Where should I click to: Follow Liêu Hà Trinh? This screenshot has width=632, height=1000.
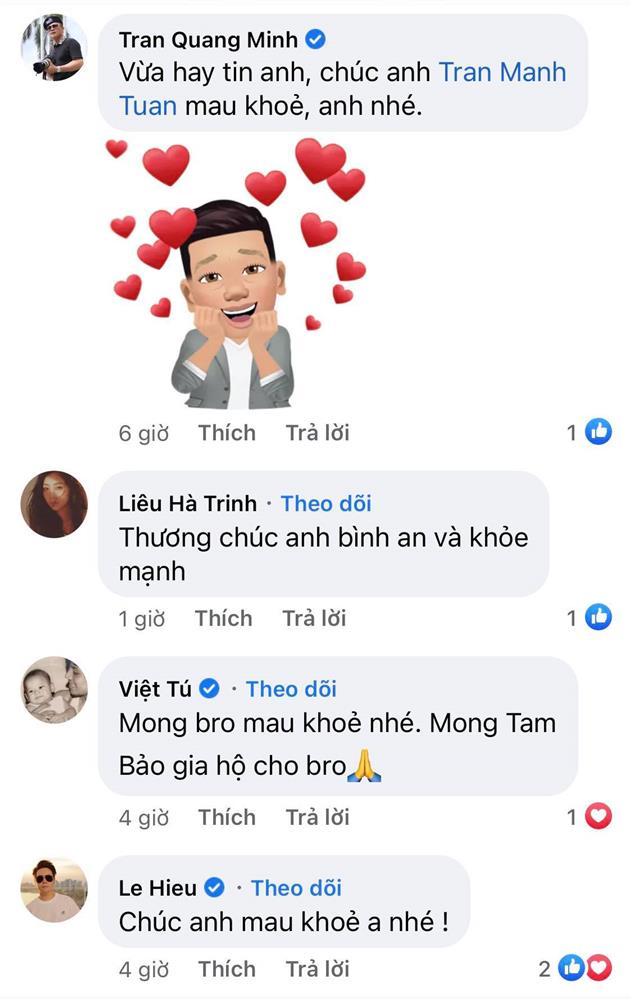[326, 504]
